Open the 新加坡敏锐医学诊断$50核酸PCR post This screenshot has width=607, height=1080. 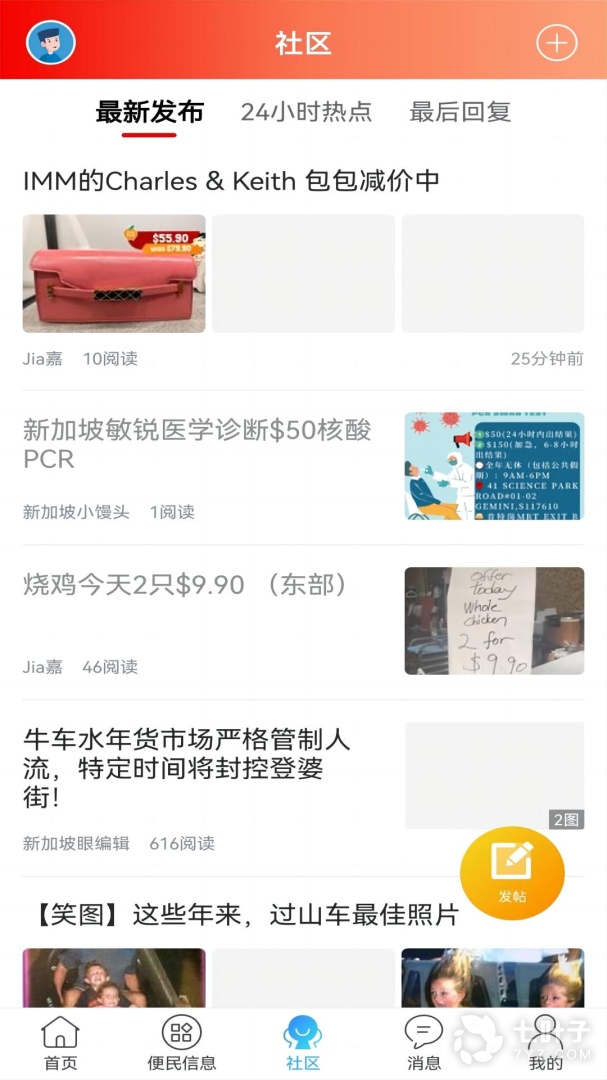[197, 444]
